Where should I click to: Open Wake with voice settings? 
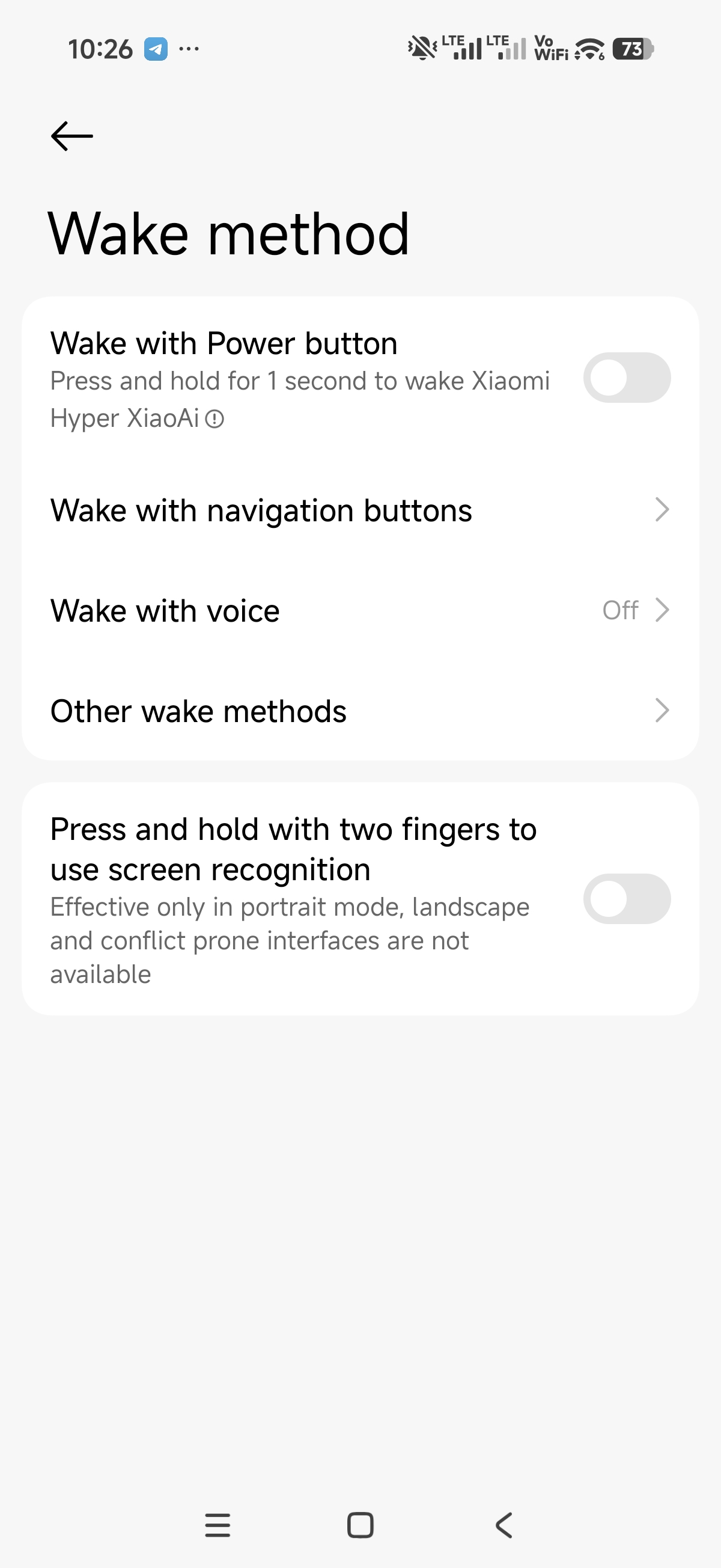click(360, 610)
